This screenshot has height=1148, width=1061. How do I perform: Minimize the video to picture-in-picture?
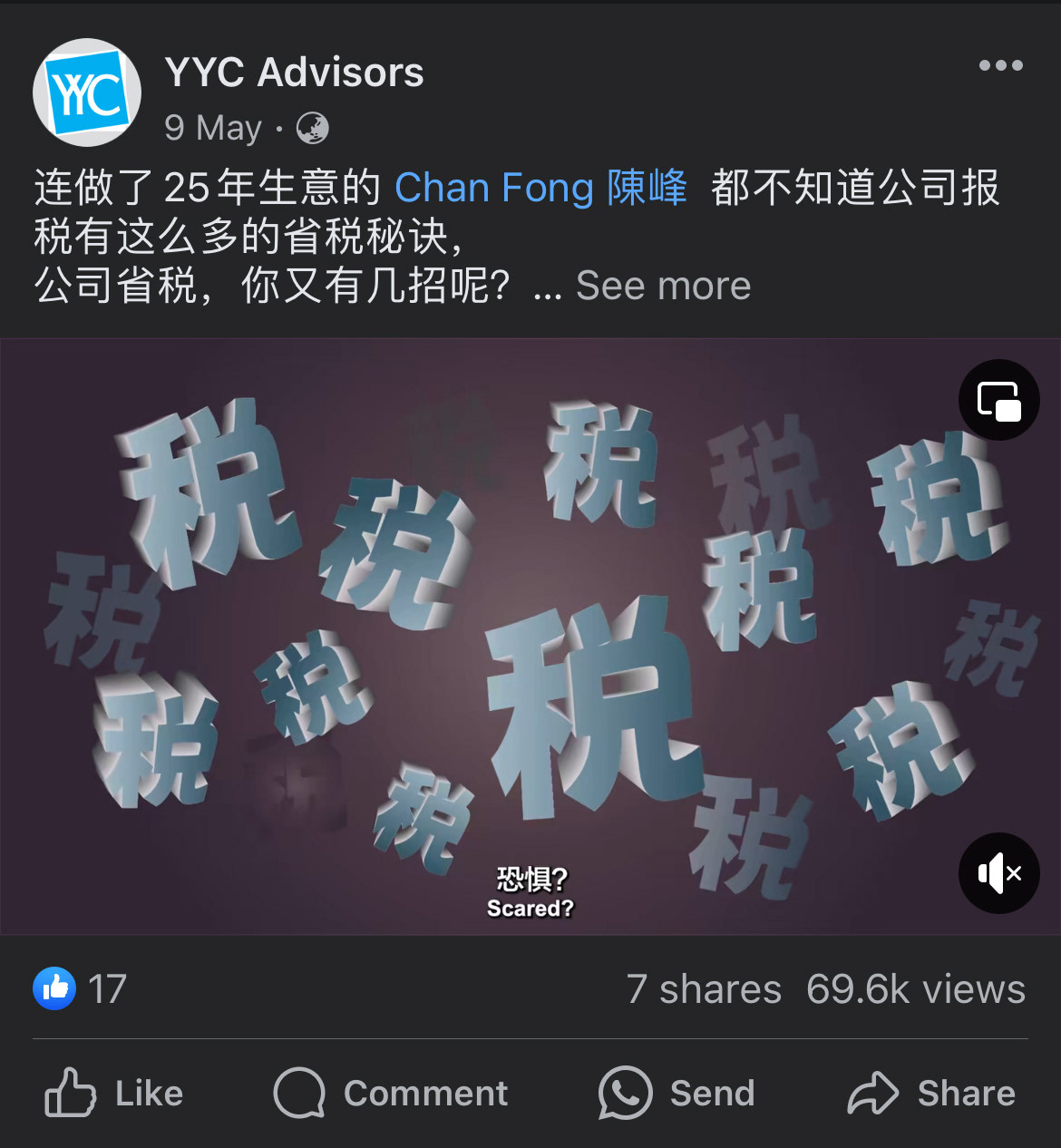pyautogui.click(x=998, y=400)
